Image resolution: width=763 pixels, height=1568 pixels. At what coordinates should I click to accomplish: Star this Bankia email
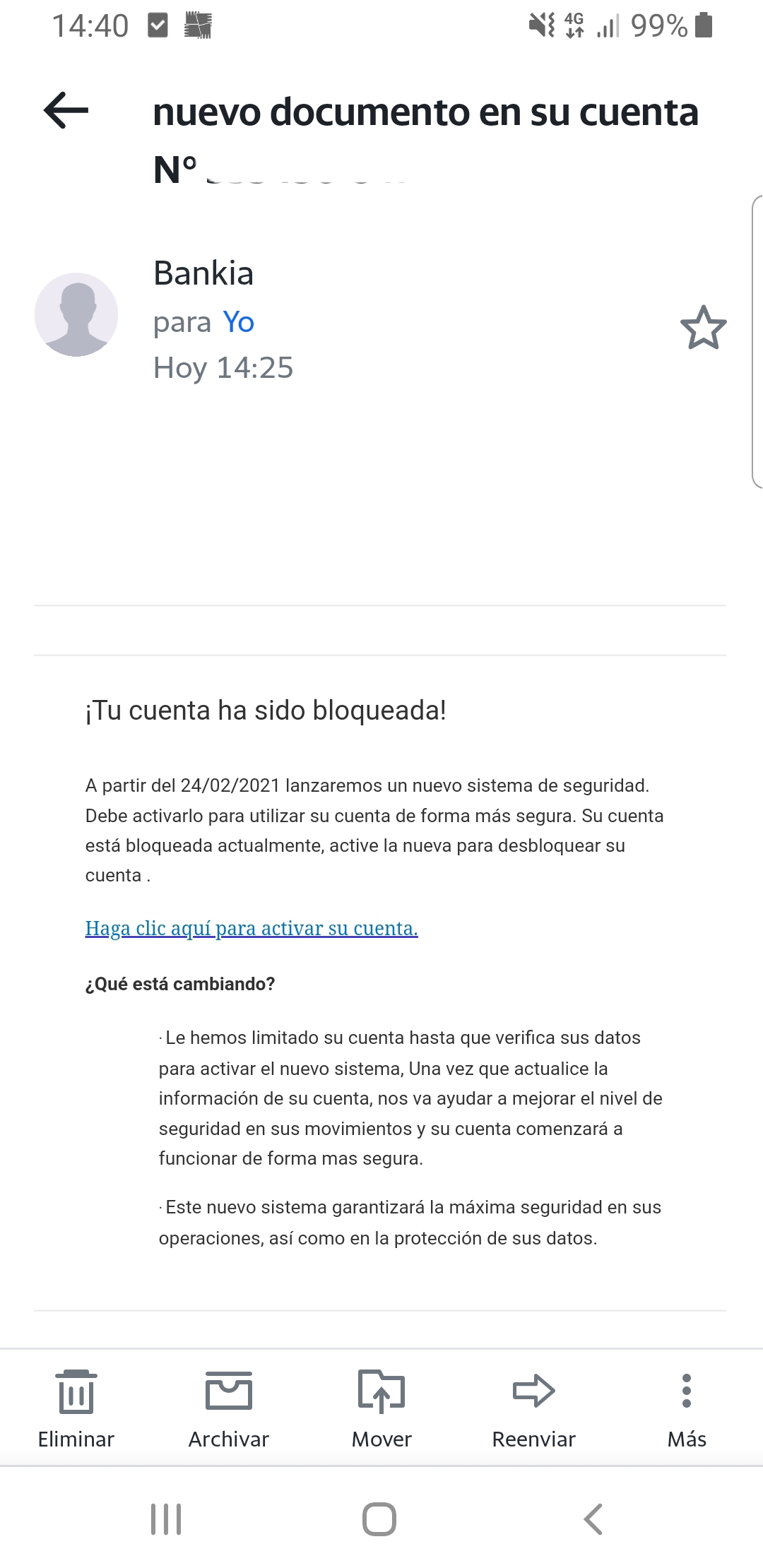click(703, 328)
